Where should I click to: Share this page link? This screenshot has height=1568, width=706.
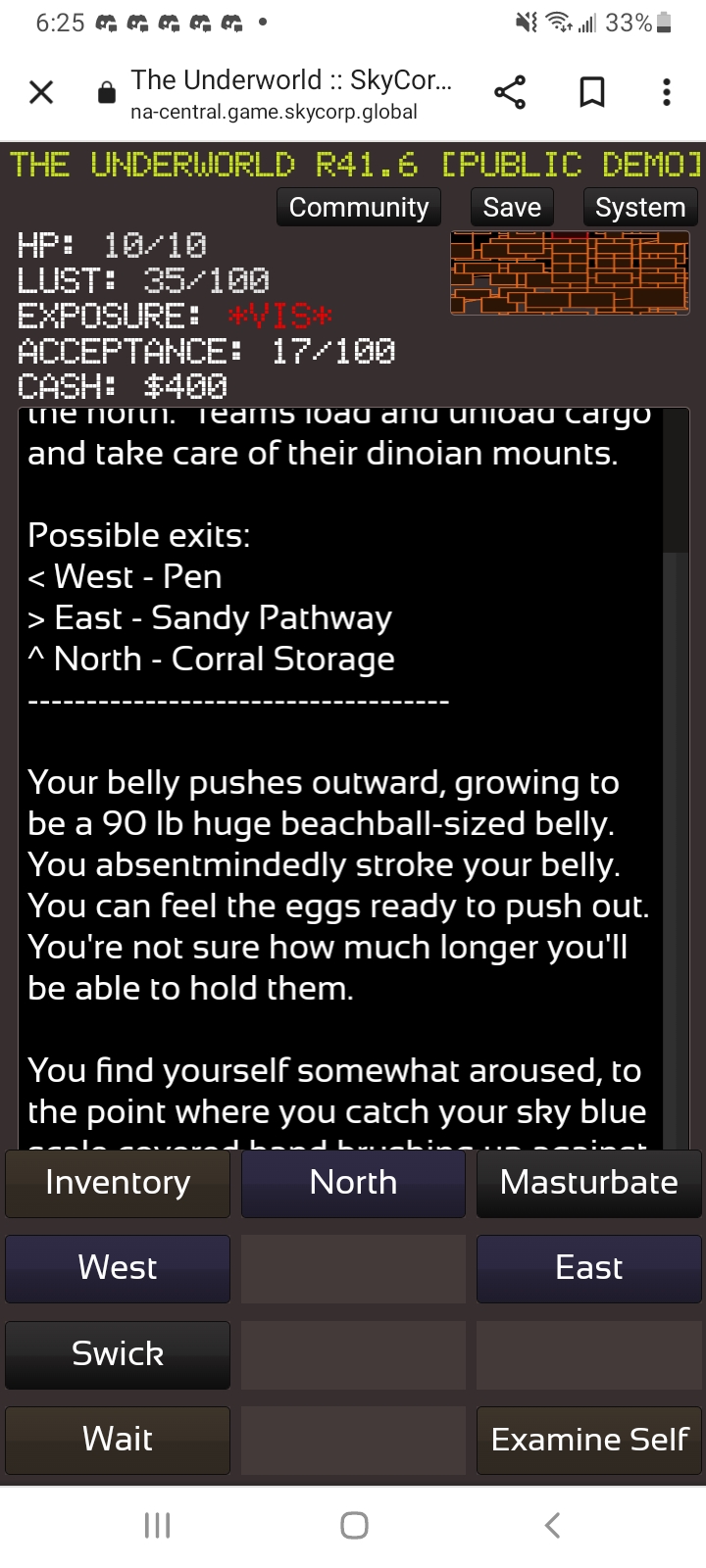tap(509, 93)
